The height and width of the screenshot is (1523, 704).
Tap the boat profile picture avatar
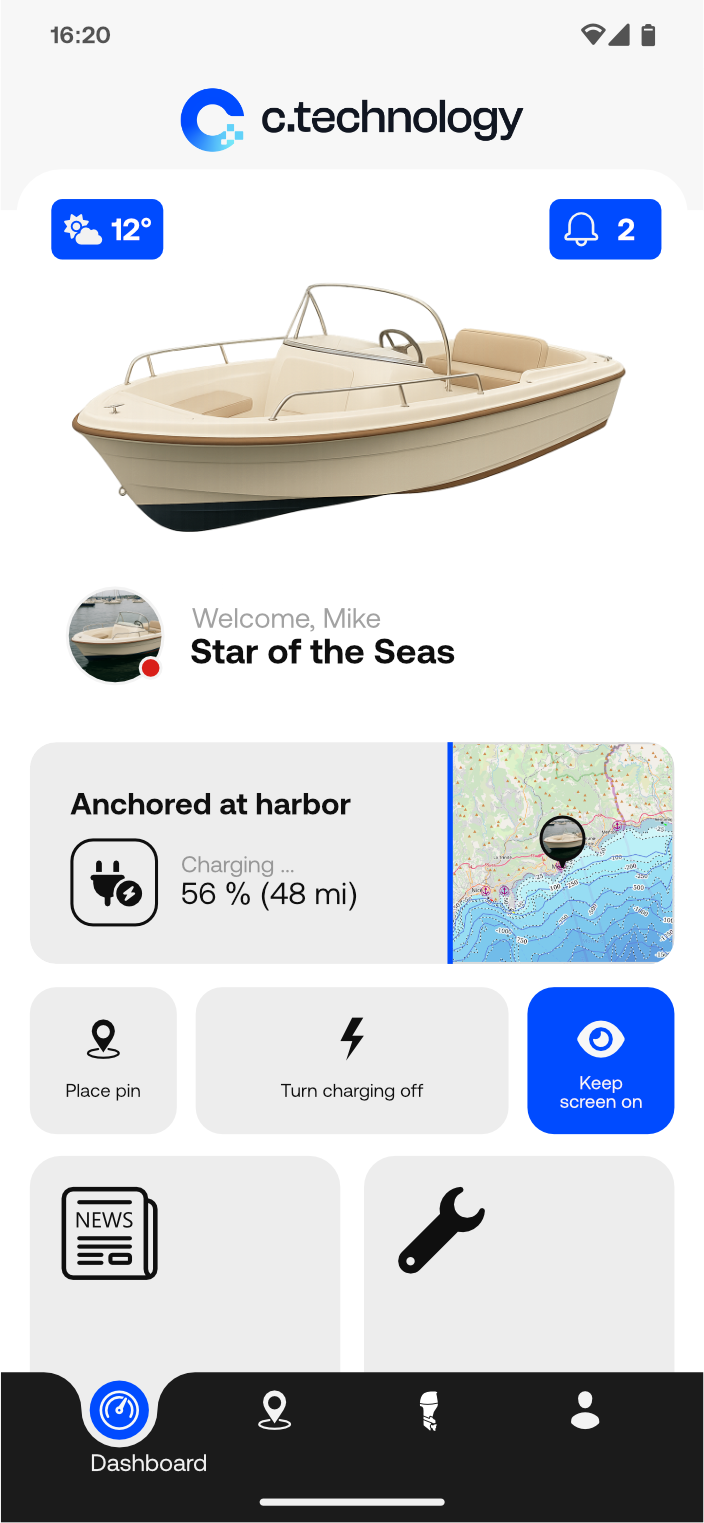(x=116, y=636)
